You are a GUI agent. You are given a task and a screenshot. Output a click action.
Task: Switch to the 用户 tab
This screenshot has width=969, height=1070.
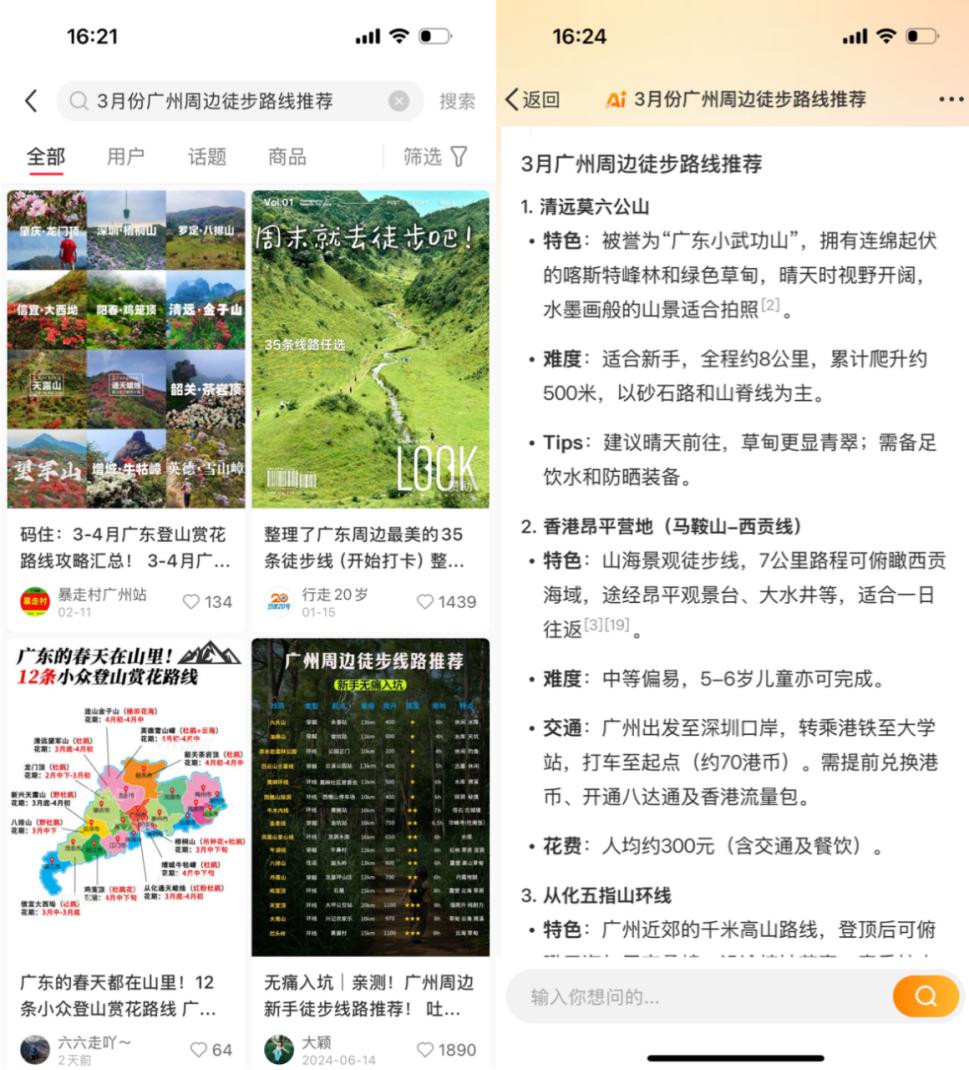pos(126,157)
